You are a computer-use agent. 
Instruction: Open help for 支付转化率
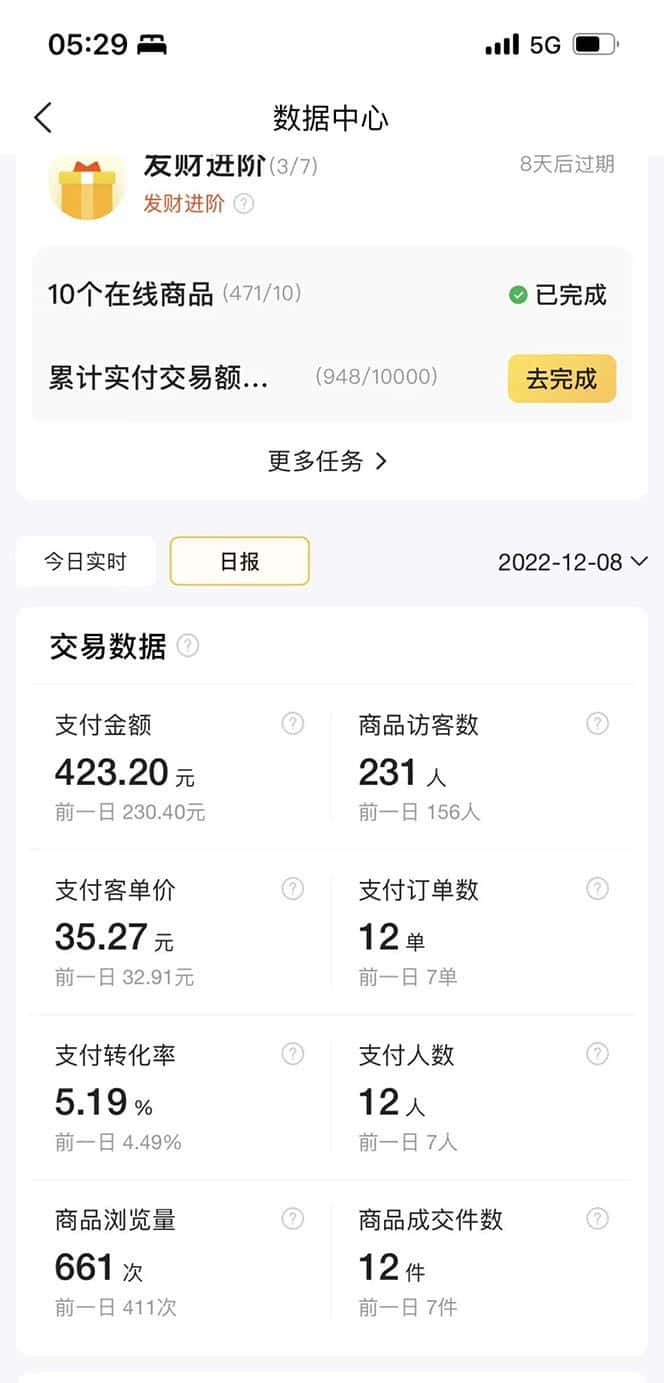[292, 1053]
